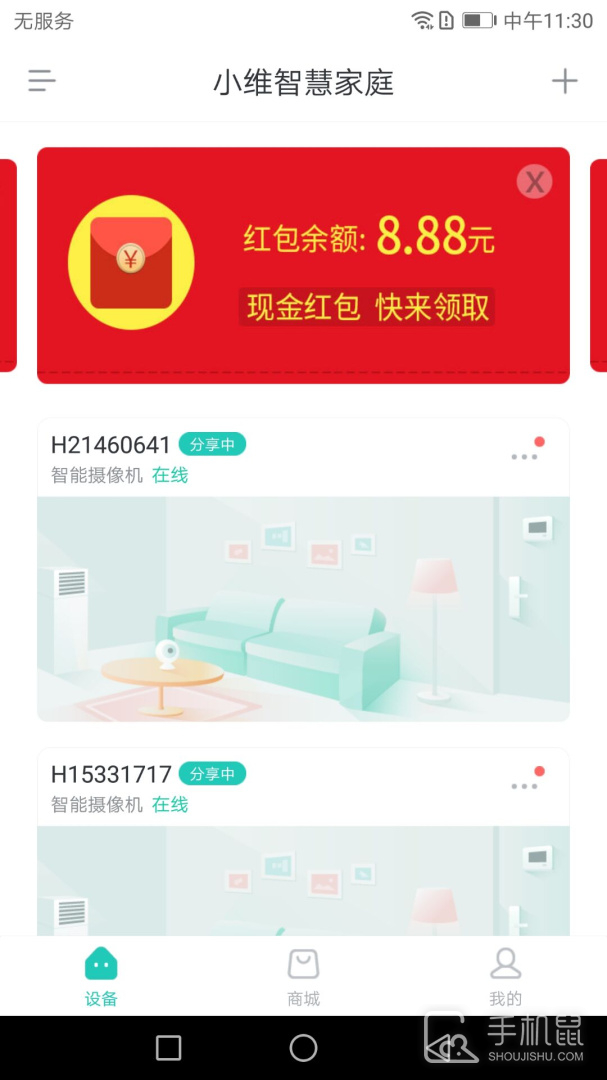This screenshot has width=607, height=1080.
Task: Add a new device with plus icon
Action: (565, 81)
